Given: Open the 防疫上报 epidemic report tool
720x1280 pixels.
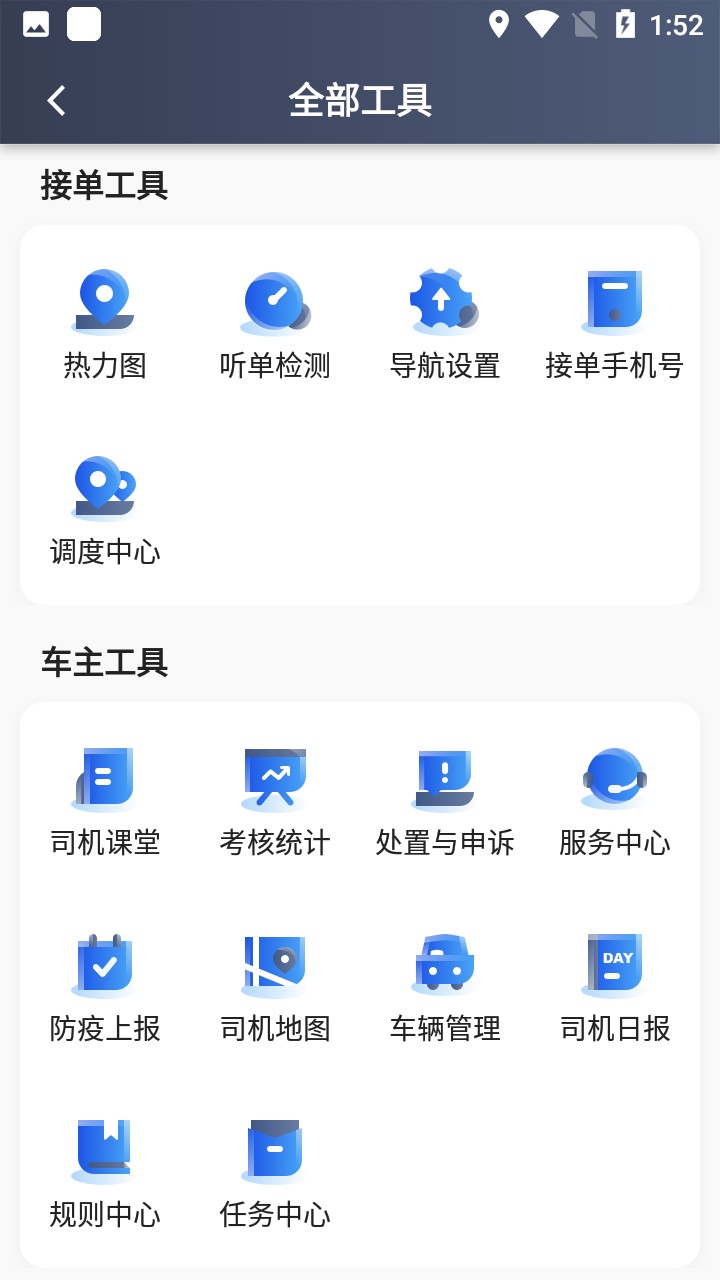Looking at the screenshot, I should (104, 983).
